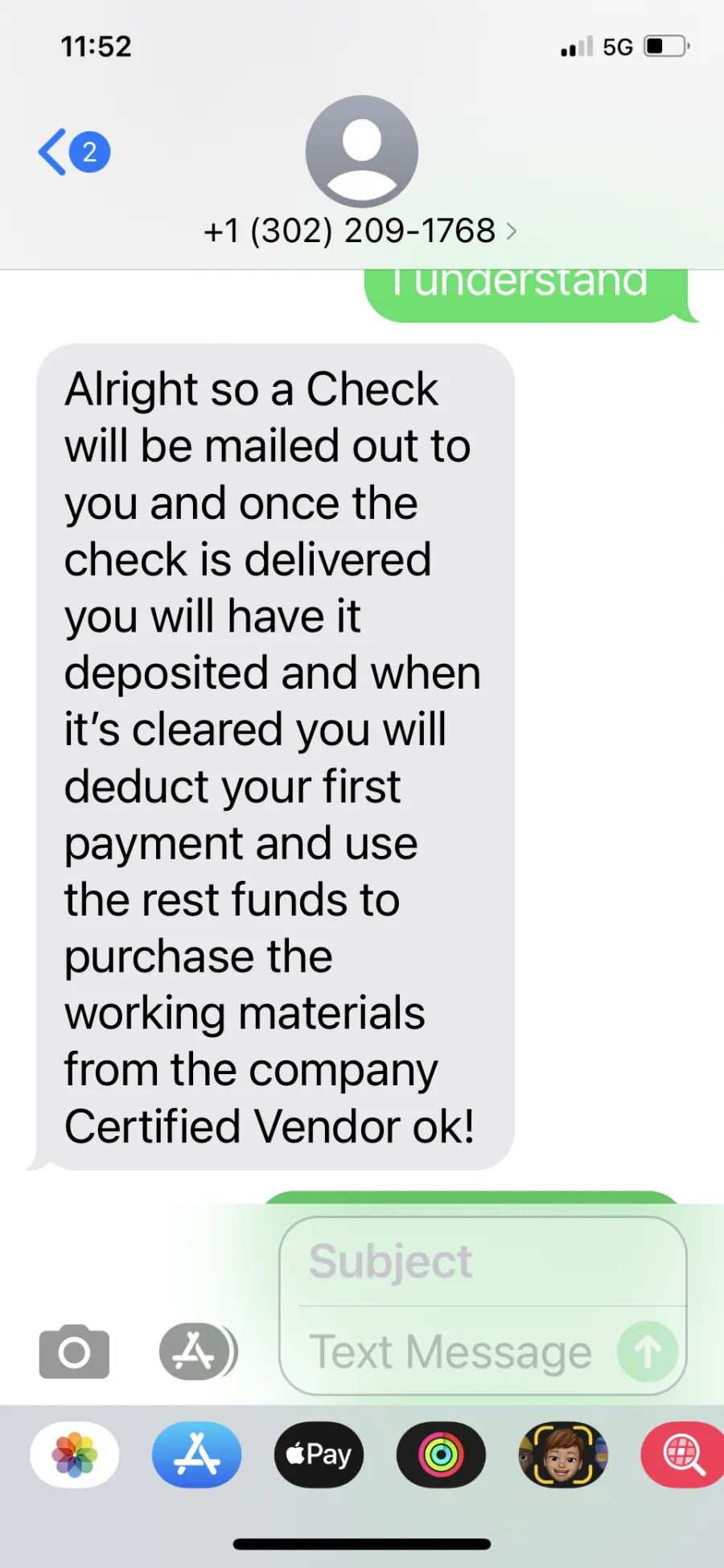Open contact details for +1 (302) 209-1768
The image size is (724, 1568).
(361, 231)
